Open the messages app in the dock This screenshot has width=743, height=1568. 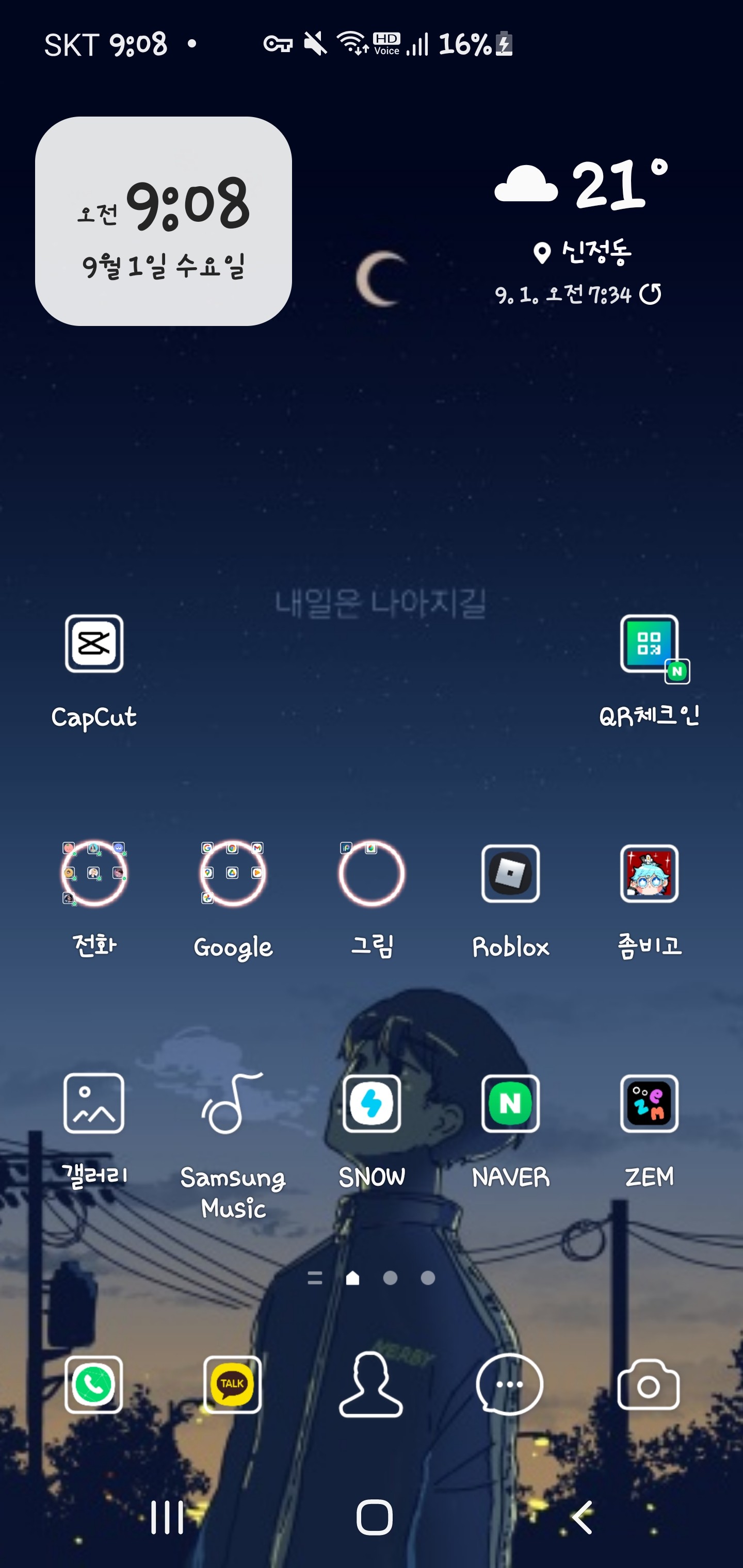pyautogui.click(x=510, y=1385)
